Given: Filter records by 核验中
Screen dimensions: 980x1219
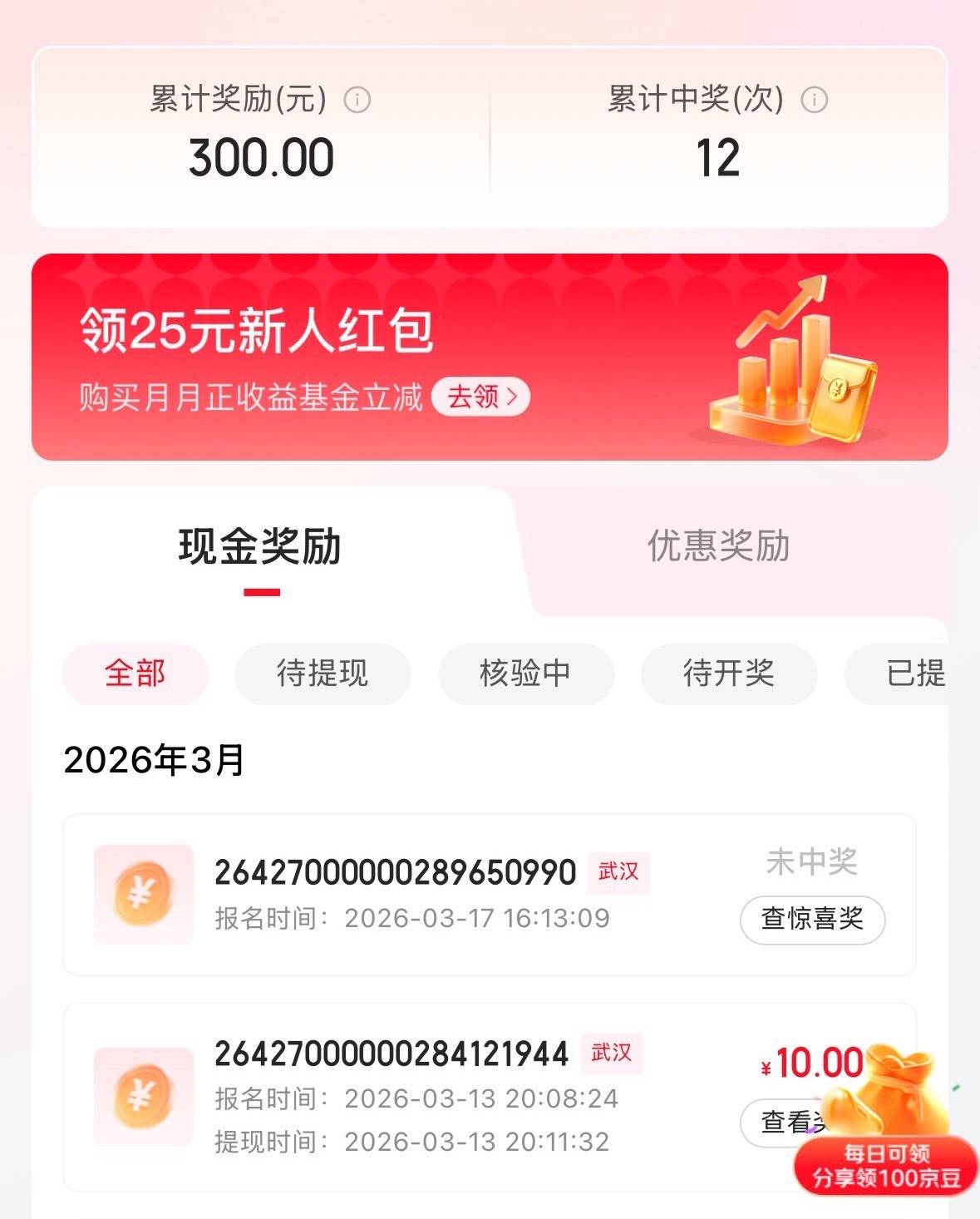Looking at the screenshot, I should pyautogui.click(x=525, y=674).
